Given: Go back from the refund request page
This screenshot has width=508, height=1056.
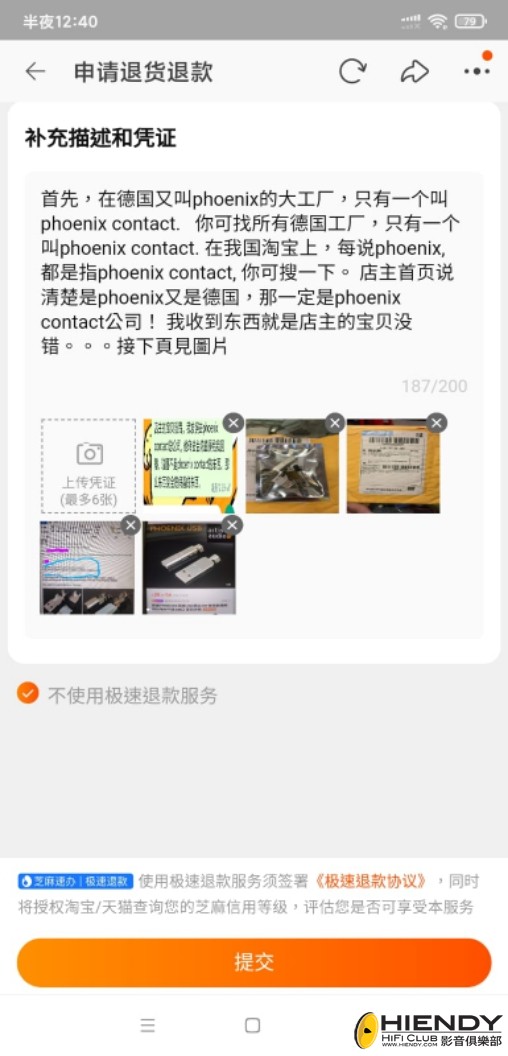Looking at the screenshot, I should click(x=35, y=71).
